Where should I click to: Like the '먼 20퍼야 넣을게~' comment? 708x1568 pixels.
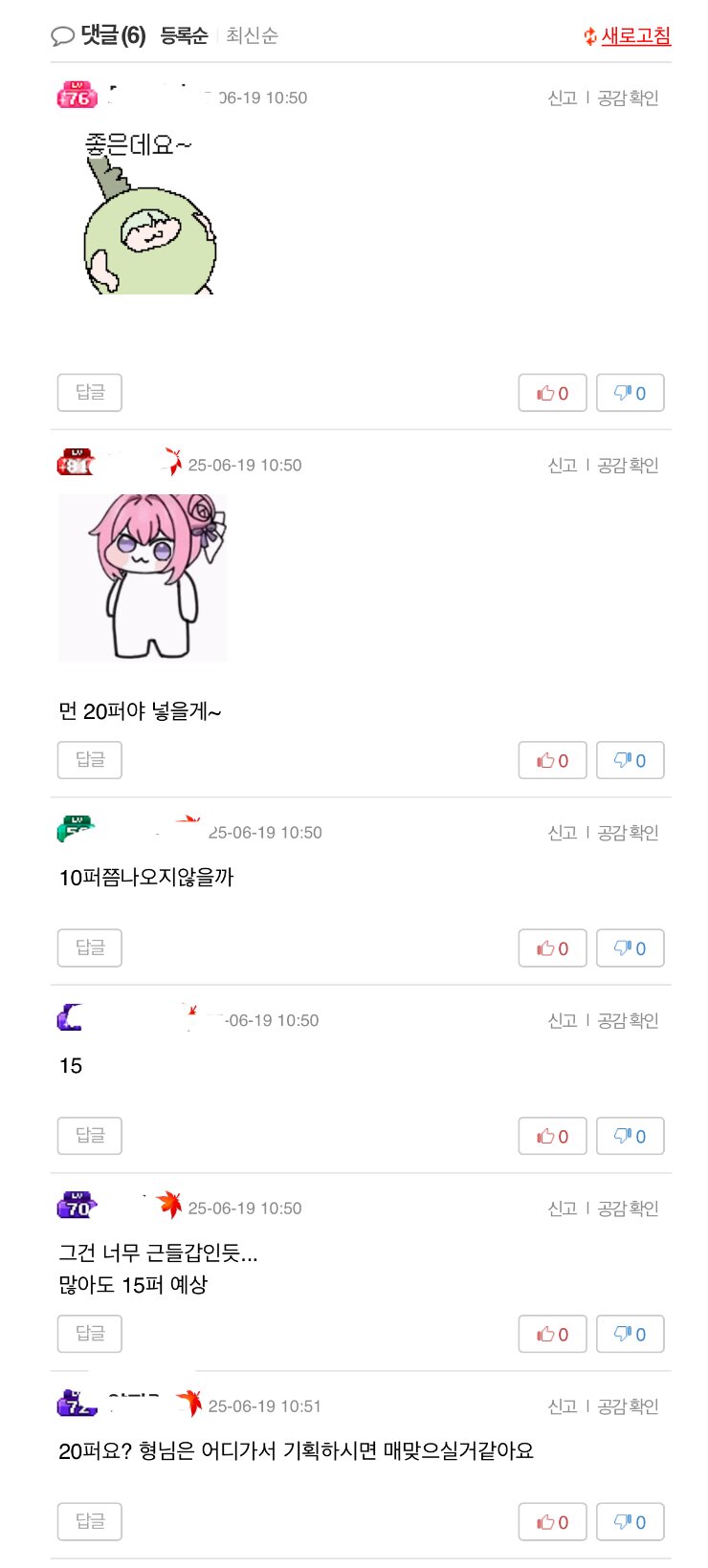pos(552,761)
